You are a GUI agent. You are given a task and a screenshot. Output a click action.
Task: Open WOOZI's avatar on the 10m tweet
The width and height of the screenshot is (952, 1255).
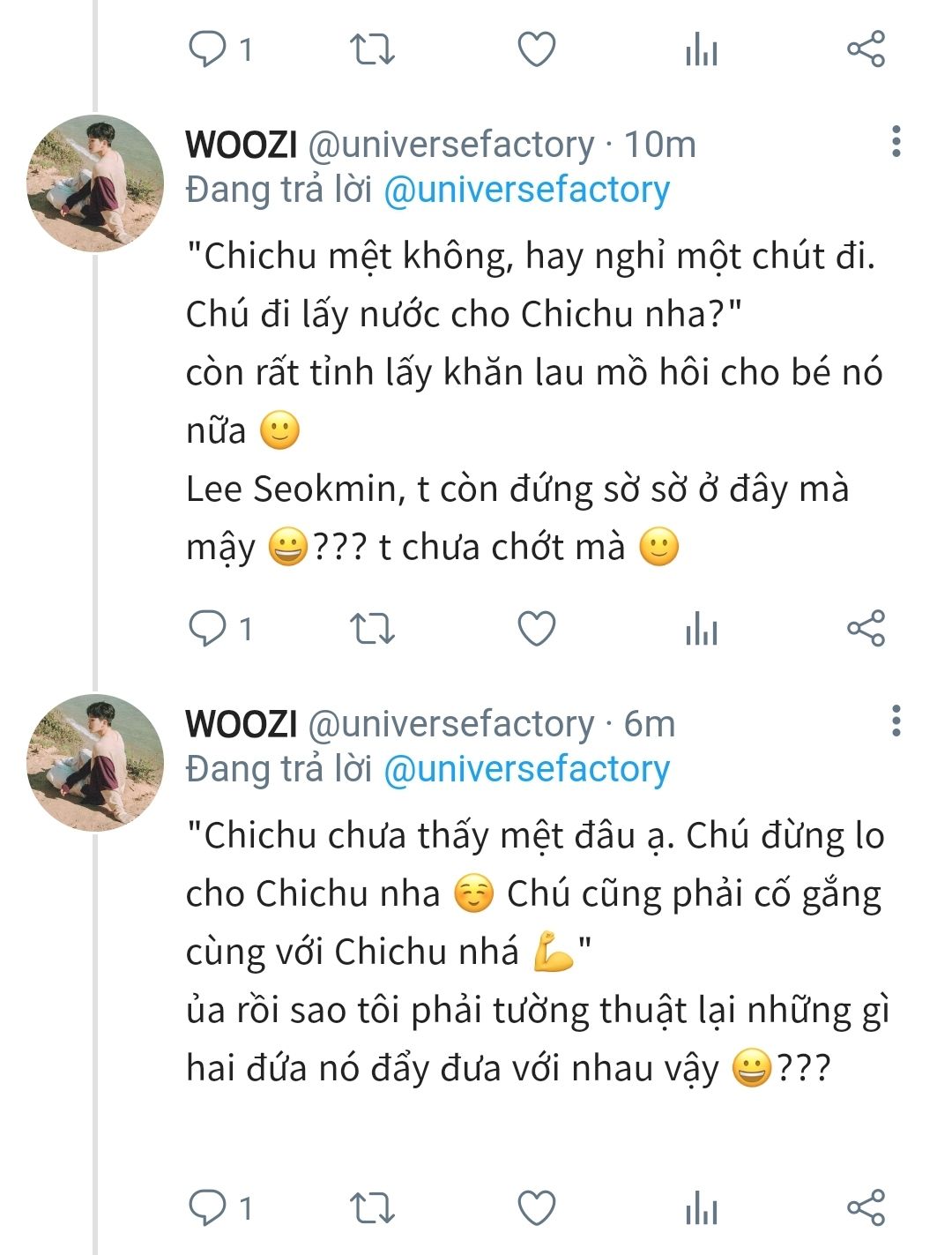pos(95,183)
